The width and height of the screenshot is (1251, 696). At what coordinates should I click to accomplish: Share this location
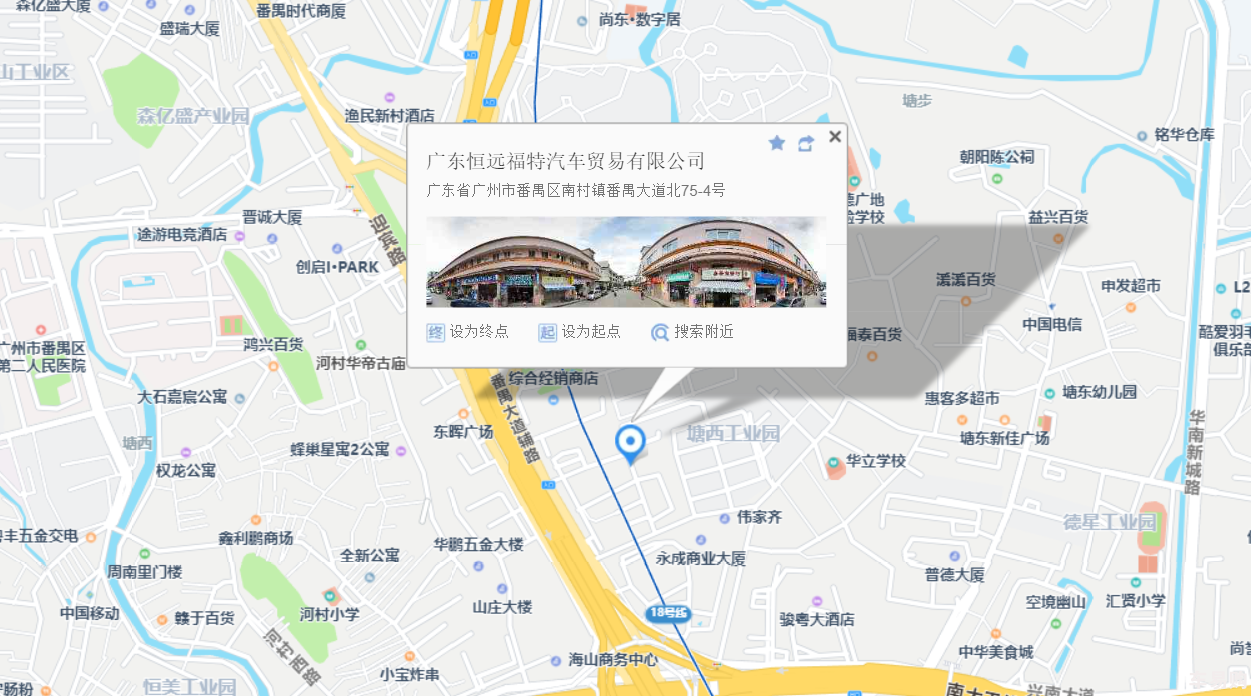[806, 144]
